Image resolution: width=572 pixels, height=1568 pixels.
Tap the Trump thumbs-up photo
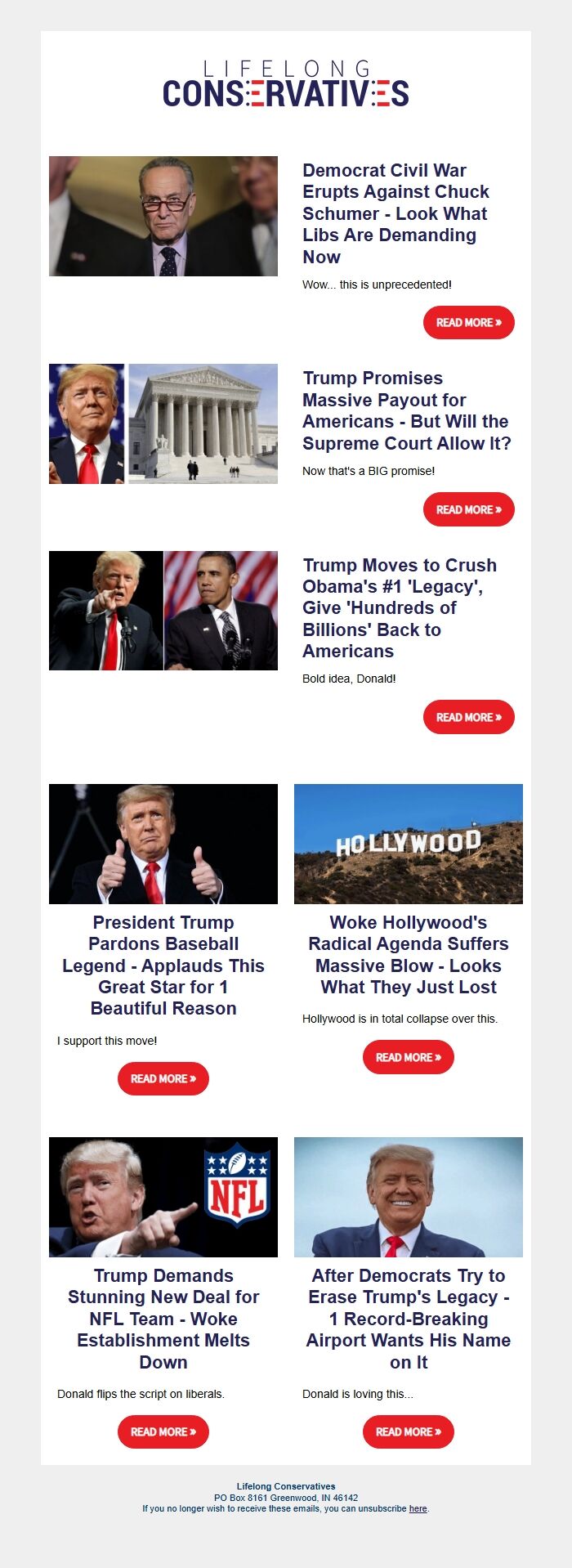click(163, 844)
